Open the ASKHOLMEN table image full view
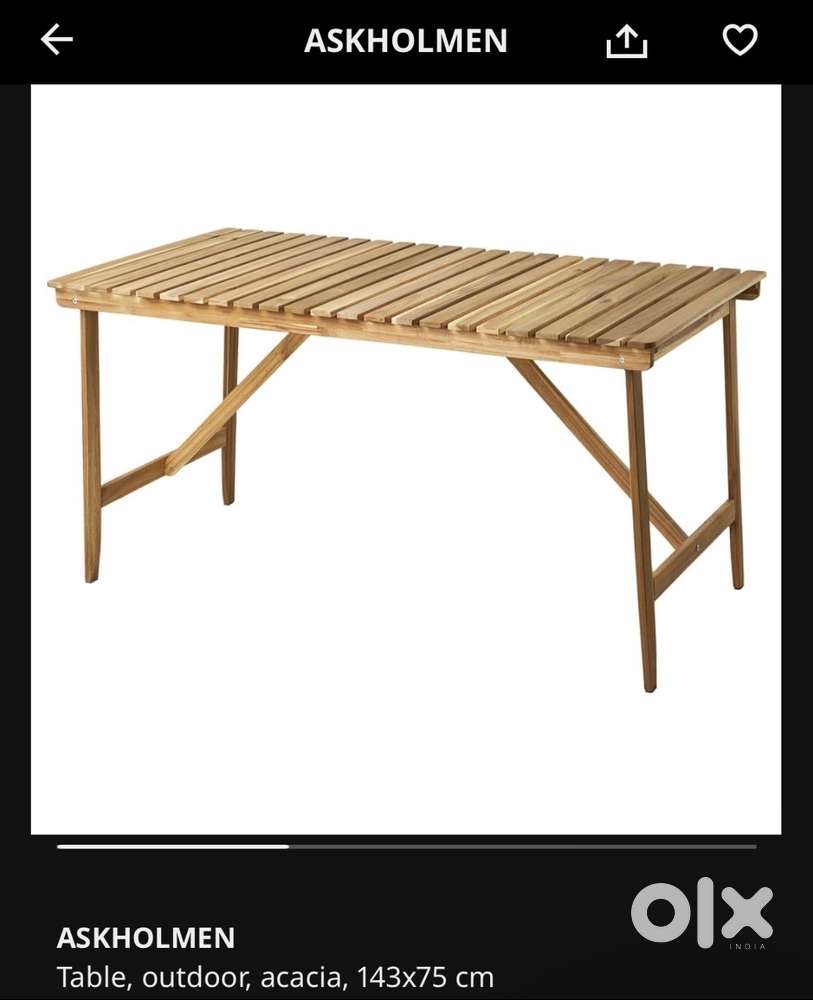This screenshot has height=1000, width=813. (x=406, y=458)
